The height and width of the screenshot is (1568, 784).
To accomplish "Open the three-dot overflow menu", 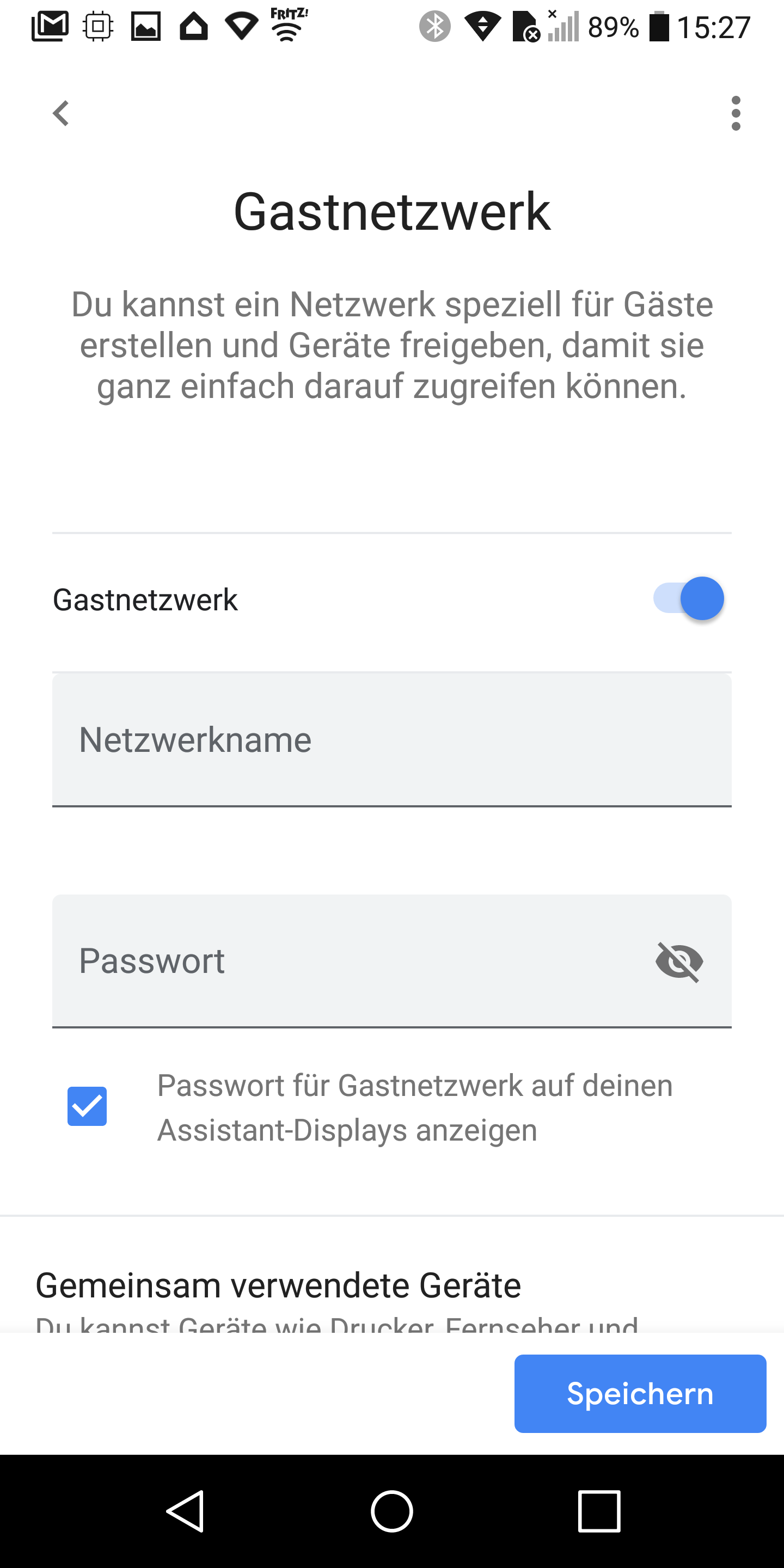I will pos(736,113).
